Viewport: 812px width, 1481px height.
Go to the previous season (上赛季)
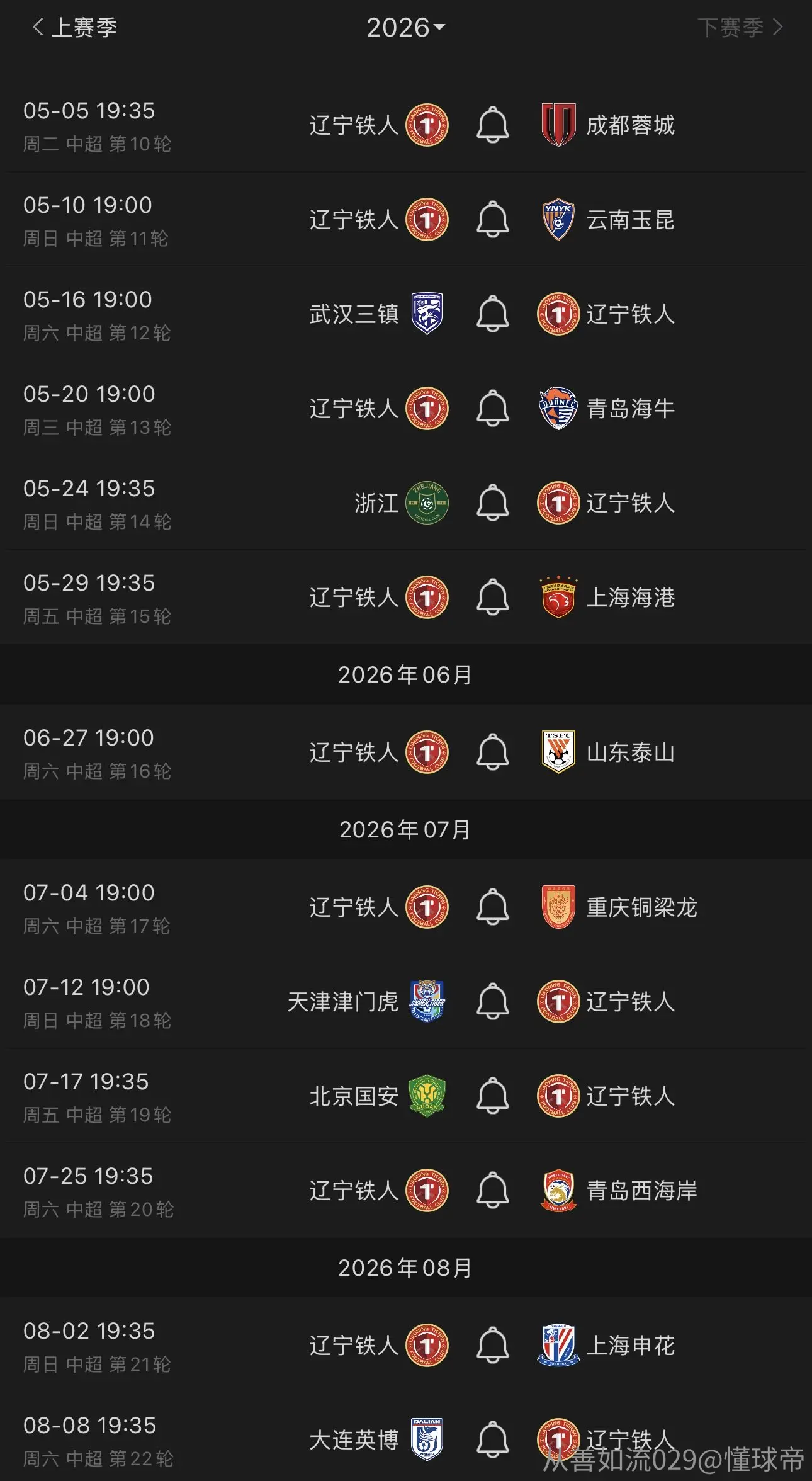74,27
